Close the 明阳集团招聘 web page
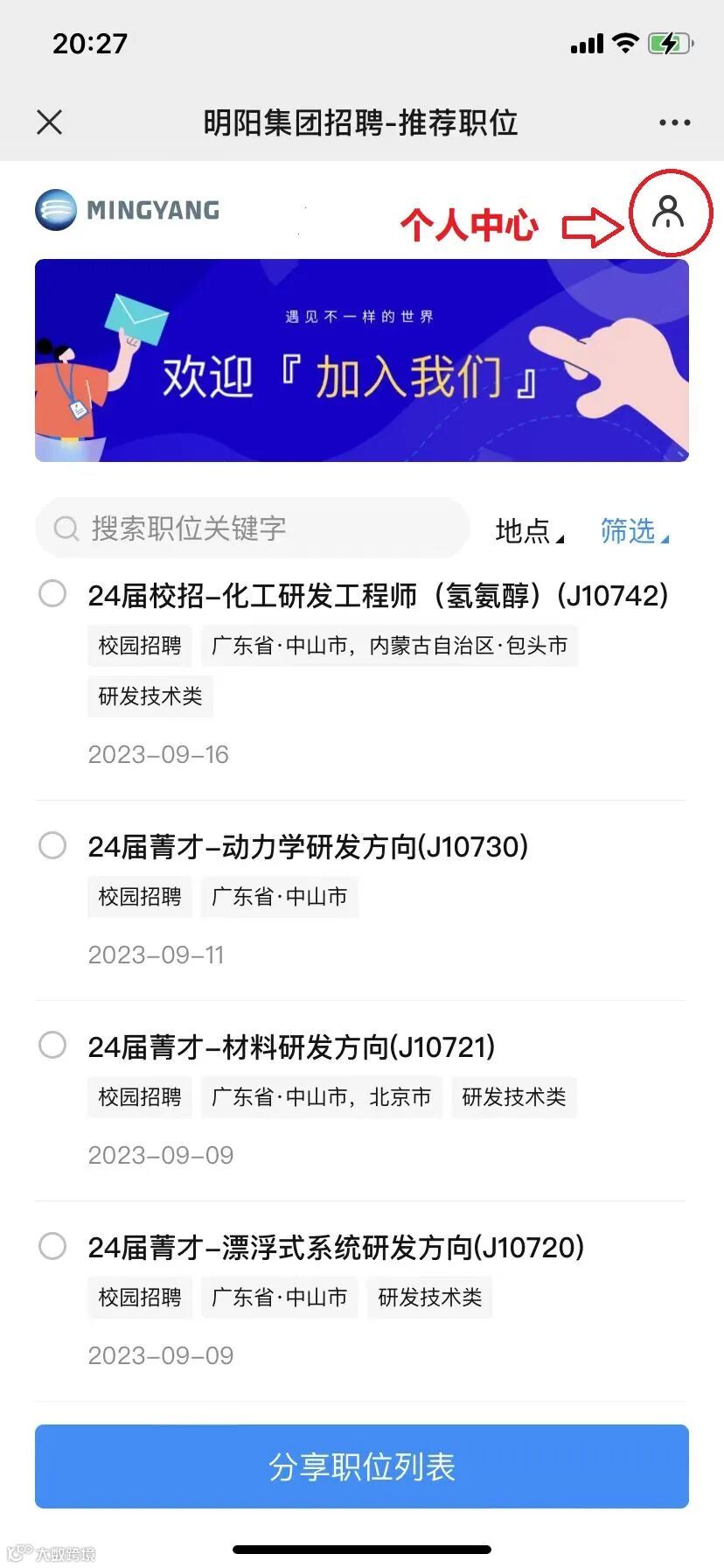The height and width of the screenshot is (1568, 724). pos(50,122)
